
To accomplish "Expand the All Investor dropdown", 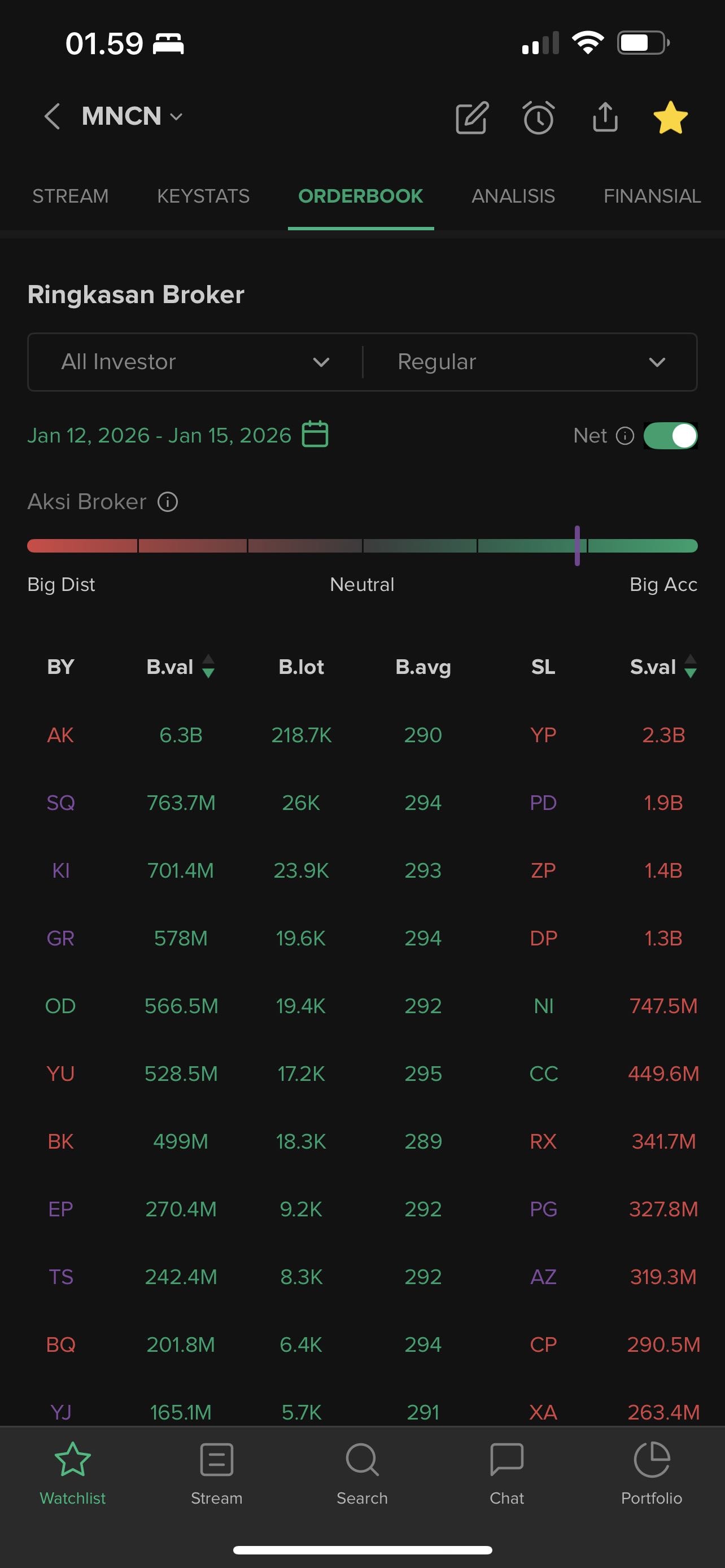I will point(195,362).
